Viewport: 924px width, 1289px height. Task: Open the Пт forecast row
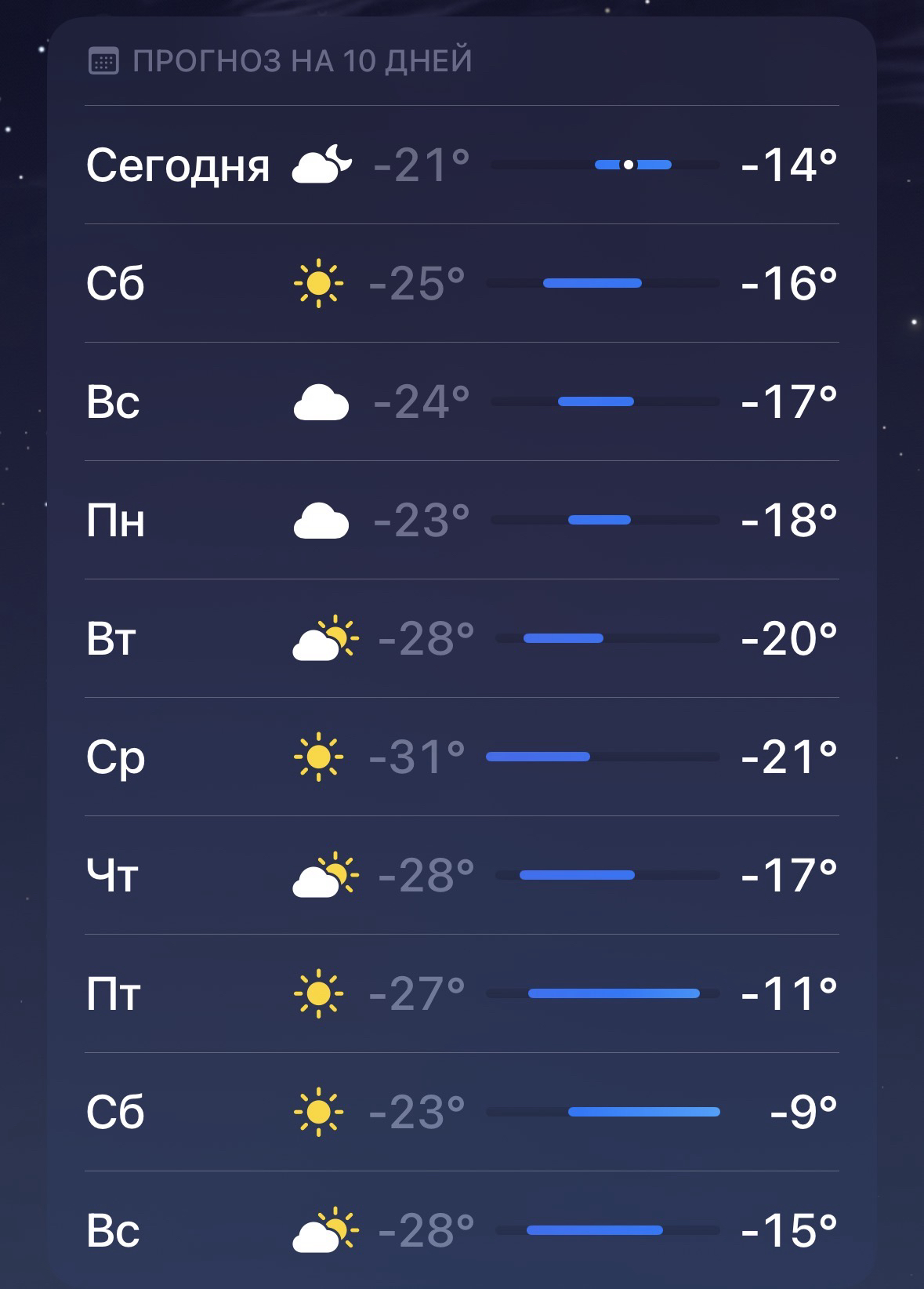tap(462, 993)
